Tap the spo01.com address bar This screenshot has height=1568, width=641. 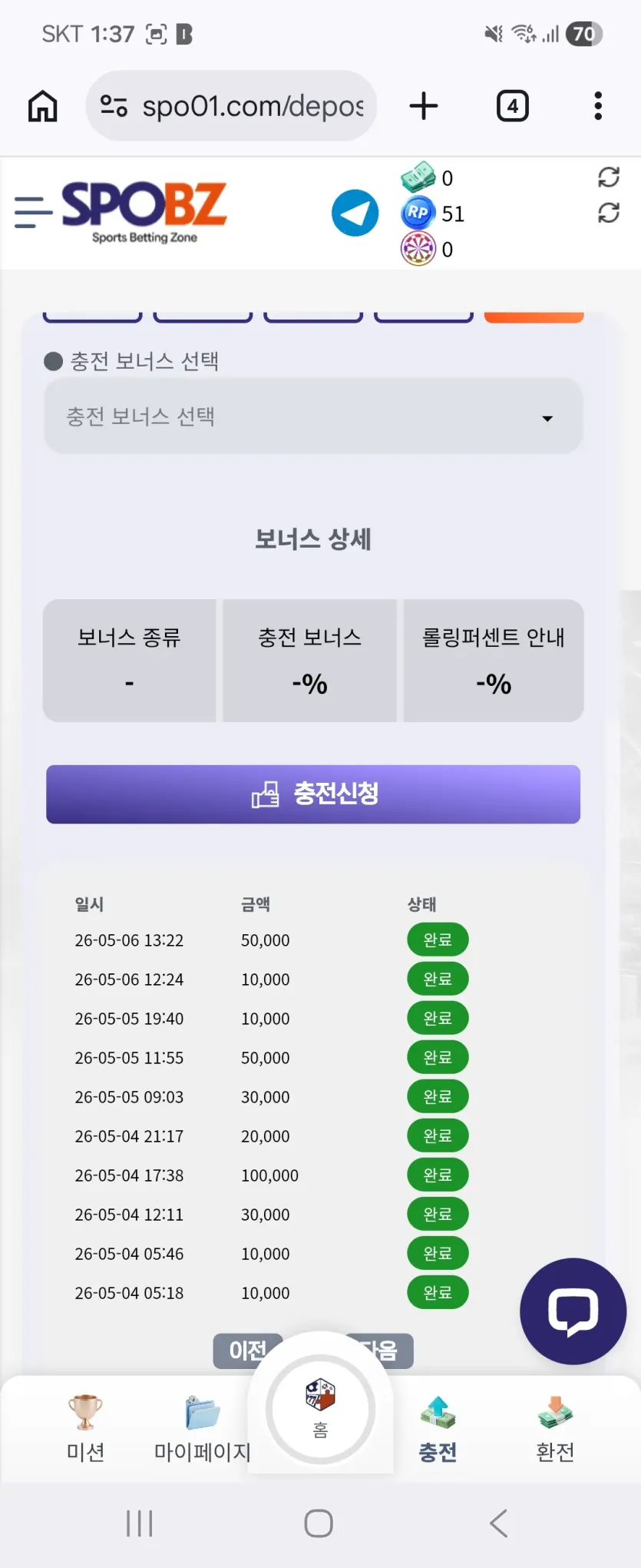click(x=231, y=106)
